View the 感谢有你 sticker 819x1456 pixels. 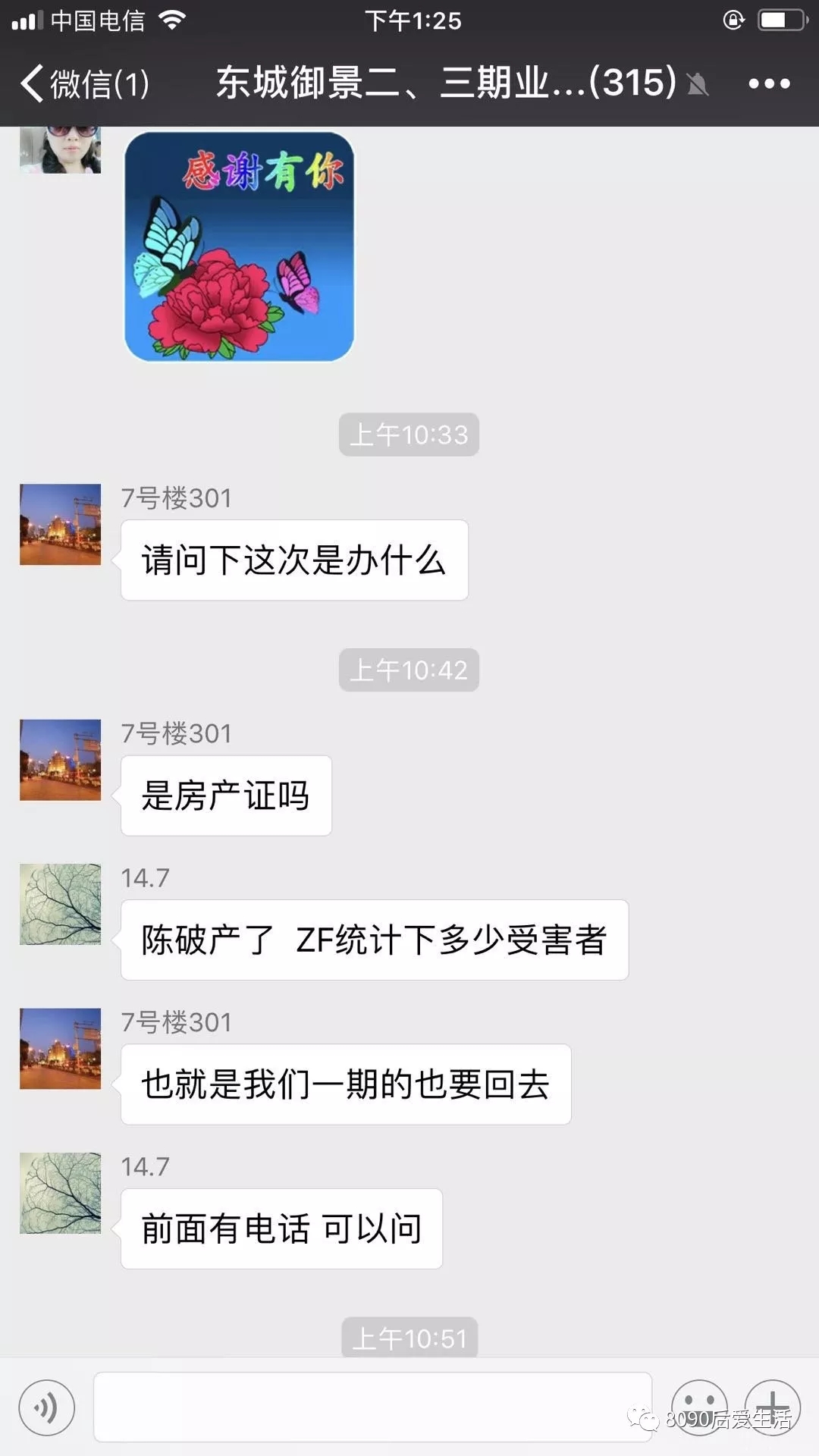(240, 246)
